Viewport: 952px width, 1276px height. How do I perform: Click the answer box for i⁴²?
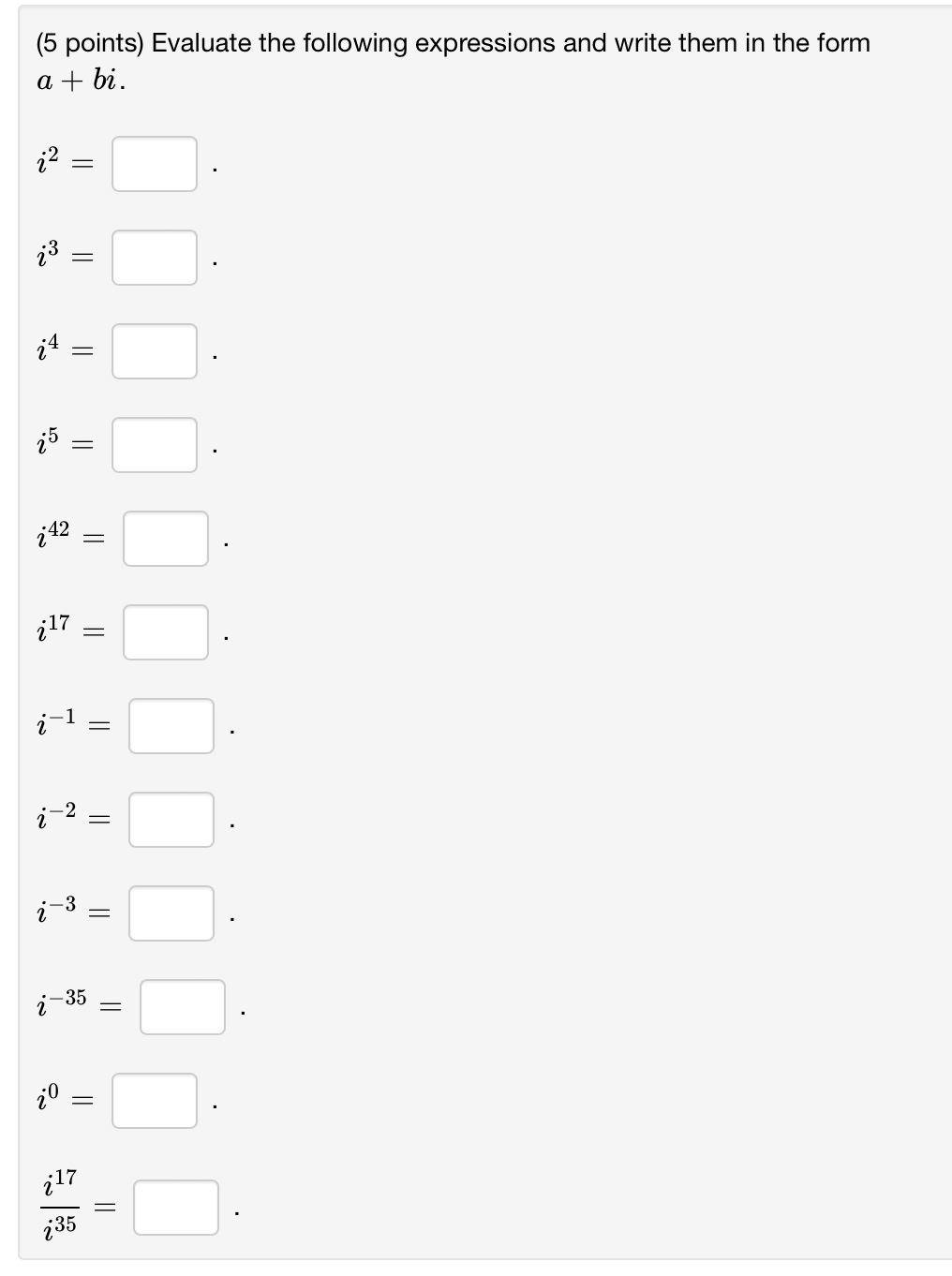166,540
